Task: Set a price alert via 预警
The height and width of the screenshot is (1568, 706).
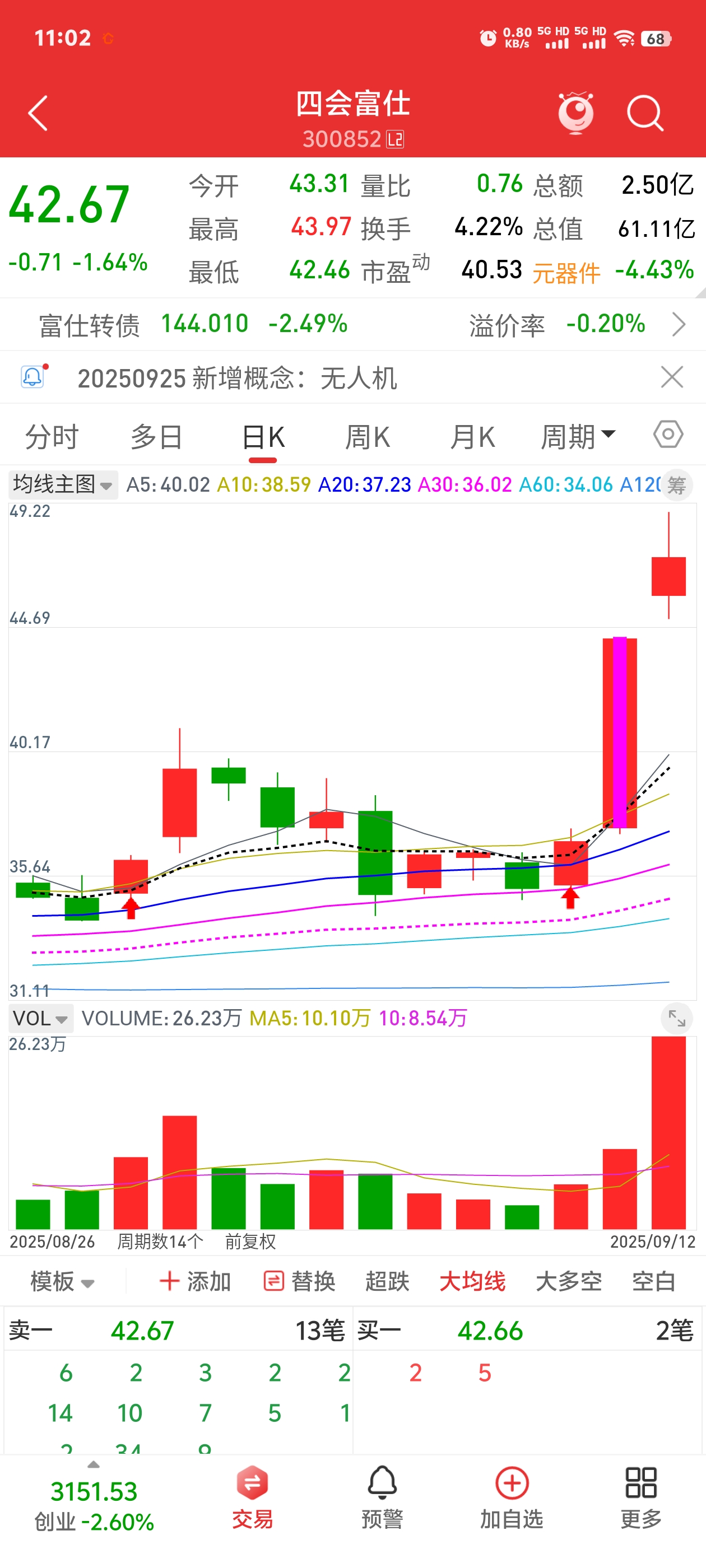Action: (x=382, y=1497)
